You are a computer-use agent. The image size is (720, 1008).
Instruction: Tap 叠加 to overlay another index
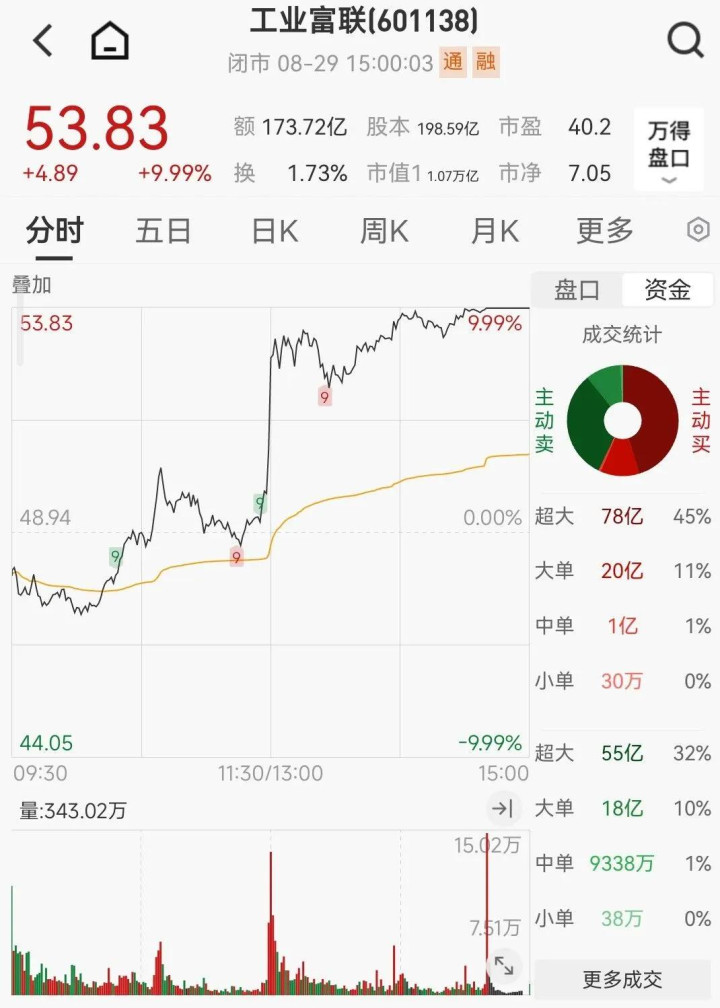(x=32, y=285)
